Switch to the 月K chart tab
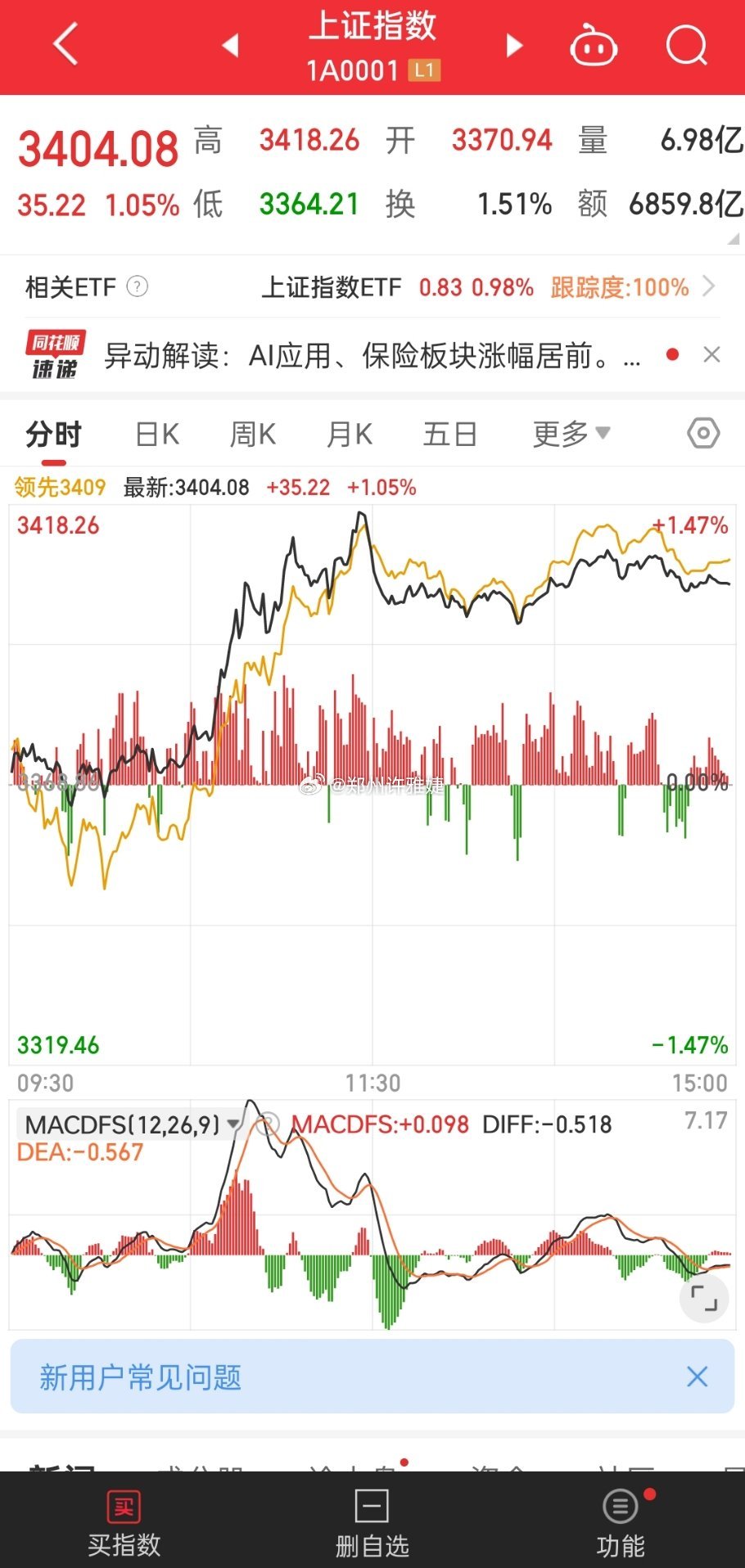The width and height of the screenshot is (745, 1568). point(350,434)
